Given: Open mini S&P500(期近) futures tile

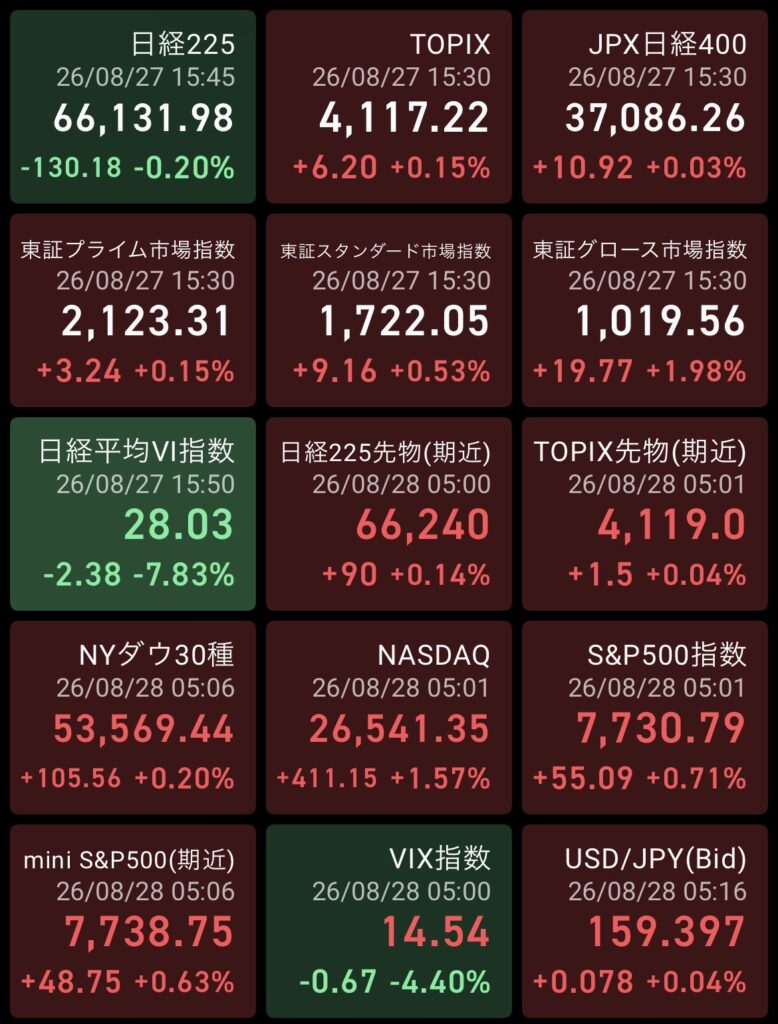Looking at the screenshot, I should click(133, 921).
